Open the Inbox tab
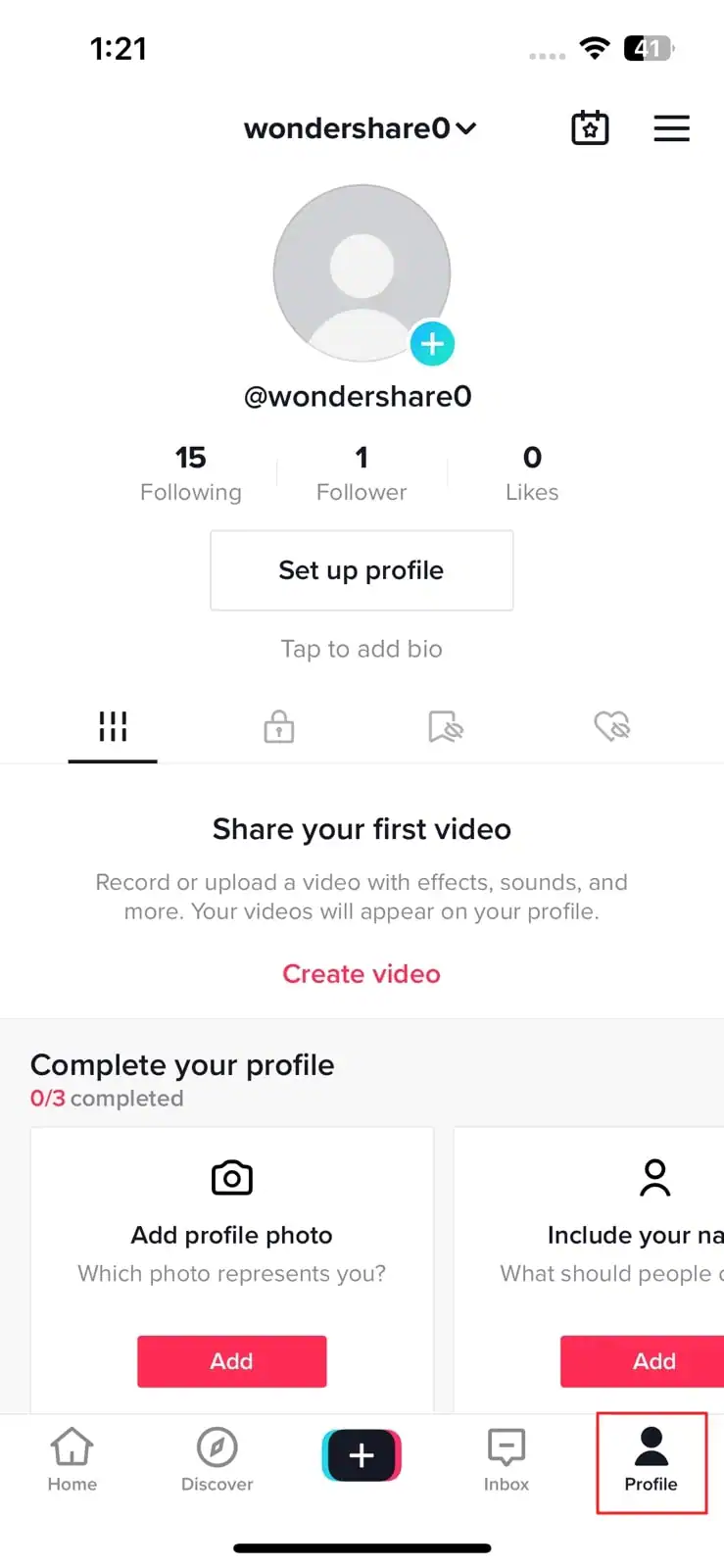The image size is (724, 1568). pos(507,1460)
